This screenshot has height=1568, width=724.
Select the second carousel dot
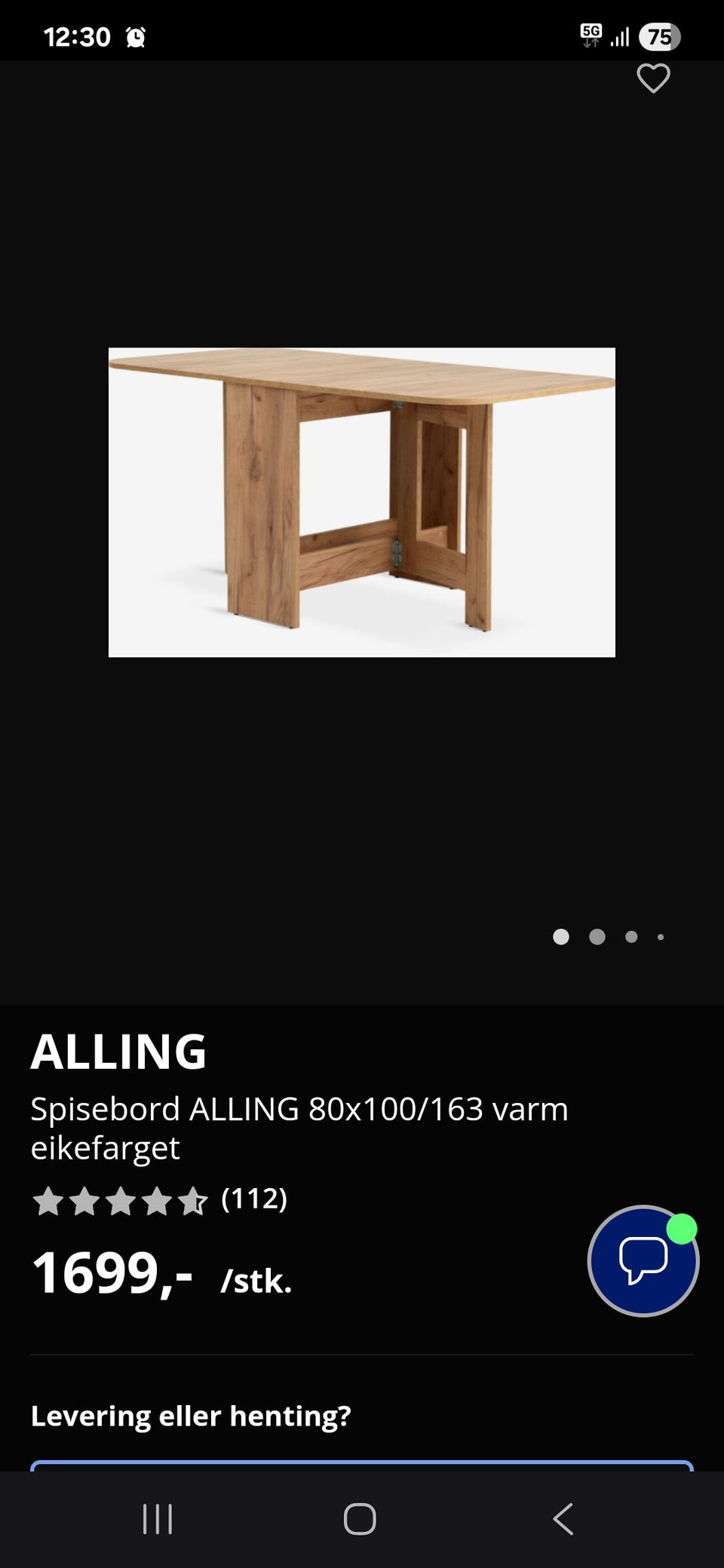point(597,936)
